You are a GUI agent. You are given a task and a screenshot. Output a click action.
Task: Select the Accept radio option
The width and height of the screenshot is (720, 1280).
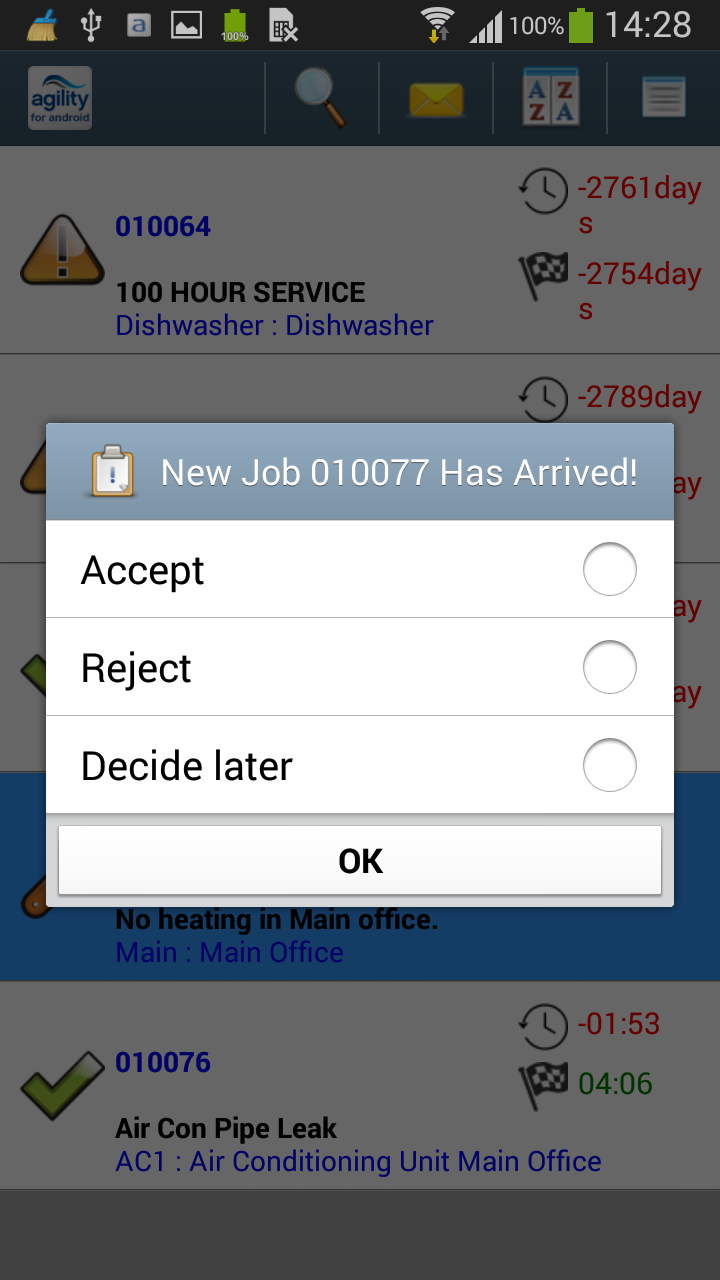pyautogui.click(x=609, y=570)
